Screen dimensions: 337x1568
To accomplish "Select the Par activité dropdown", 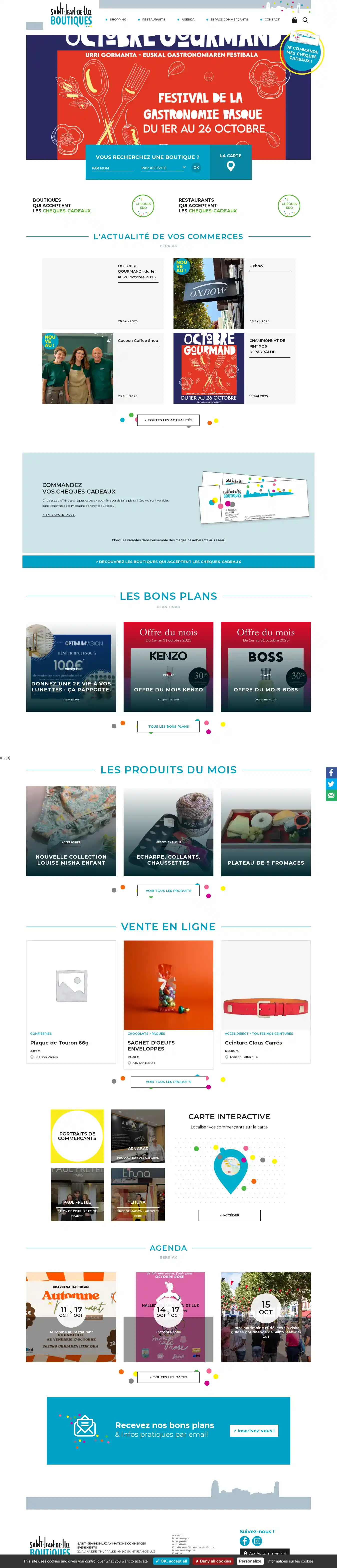I will 163,167.
